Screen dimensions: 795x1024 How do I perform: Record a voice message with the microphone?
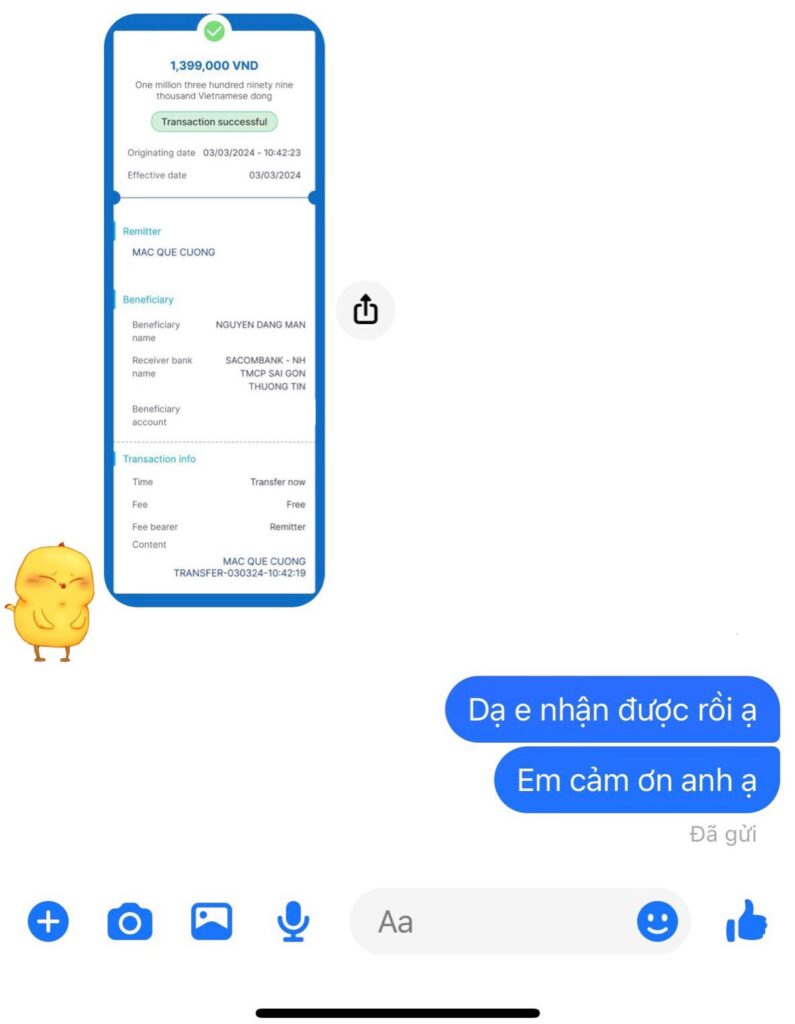293,921
